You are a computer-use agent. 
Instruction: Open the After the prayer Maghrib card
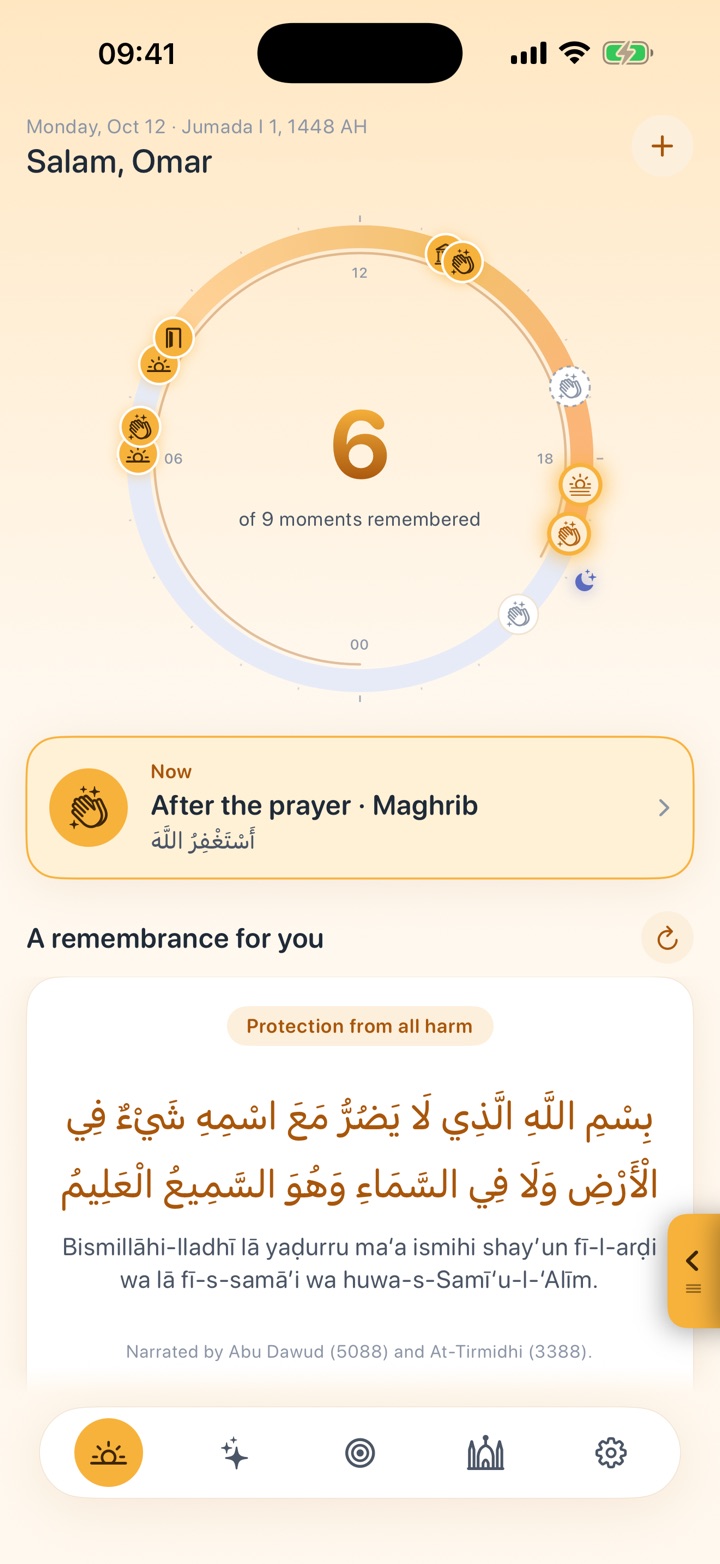click(360, 808)
